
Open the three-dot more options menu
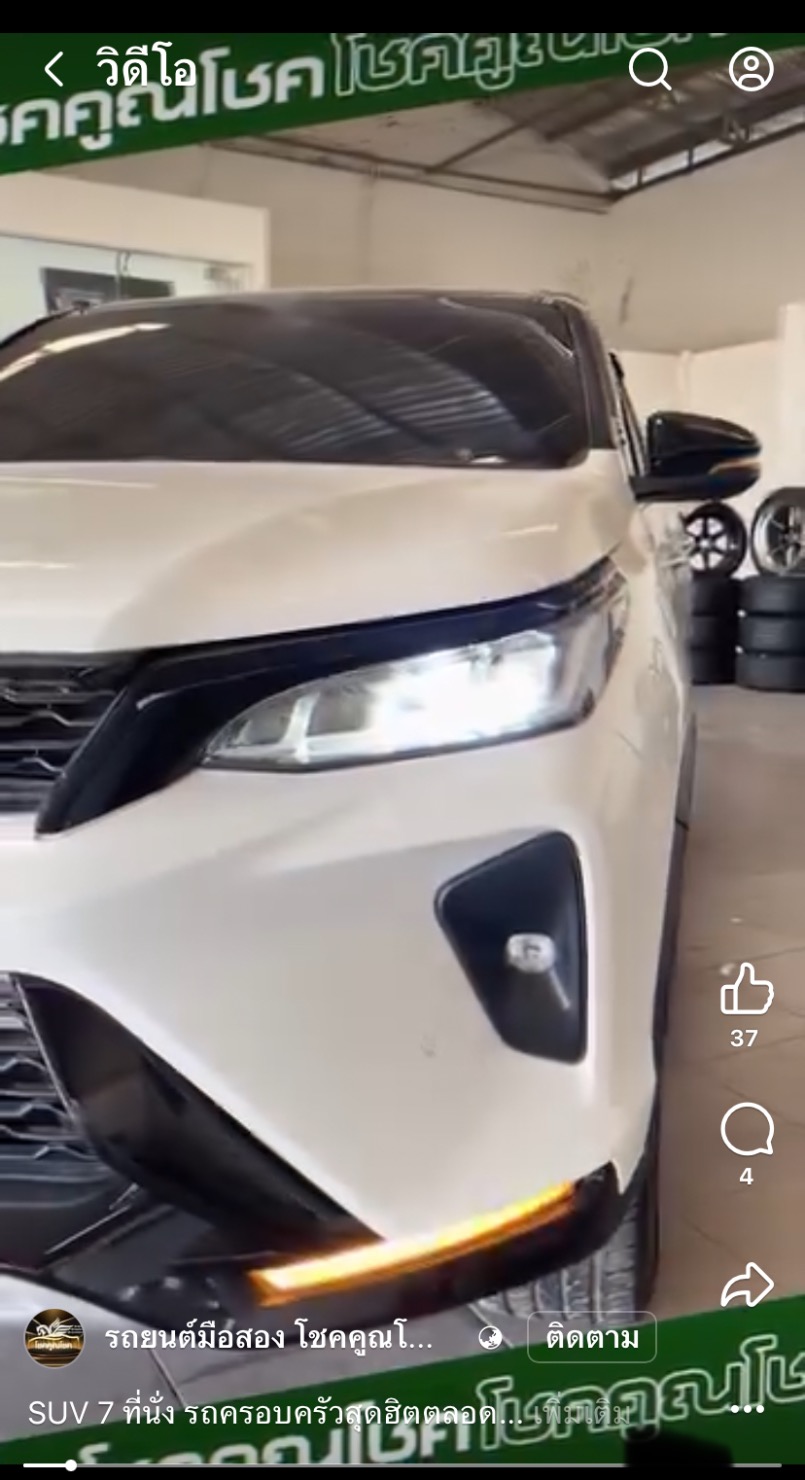click(746, 1410)
